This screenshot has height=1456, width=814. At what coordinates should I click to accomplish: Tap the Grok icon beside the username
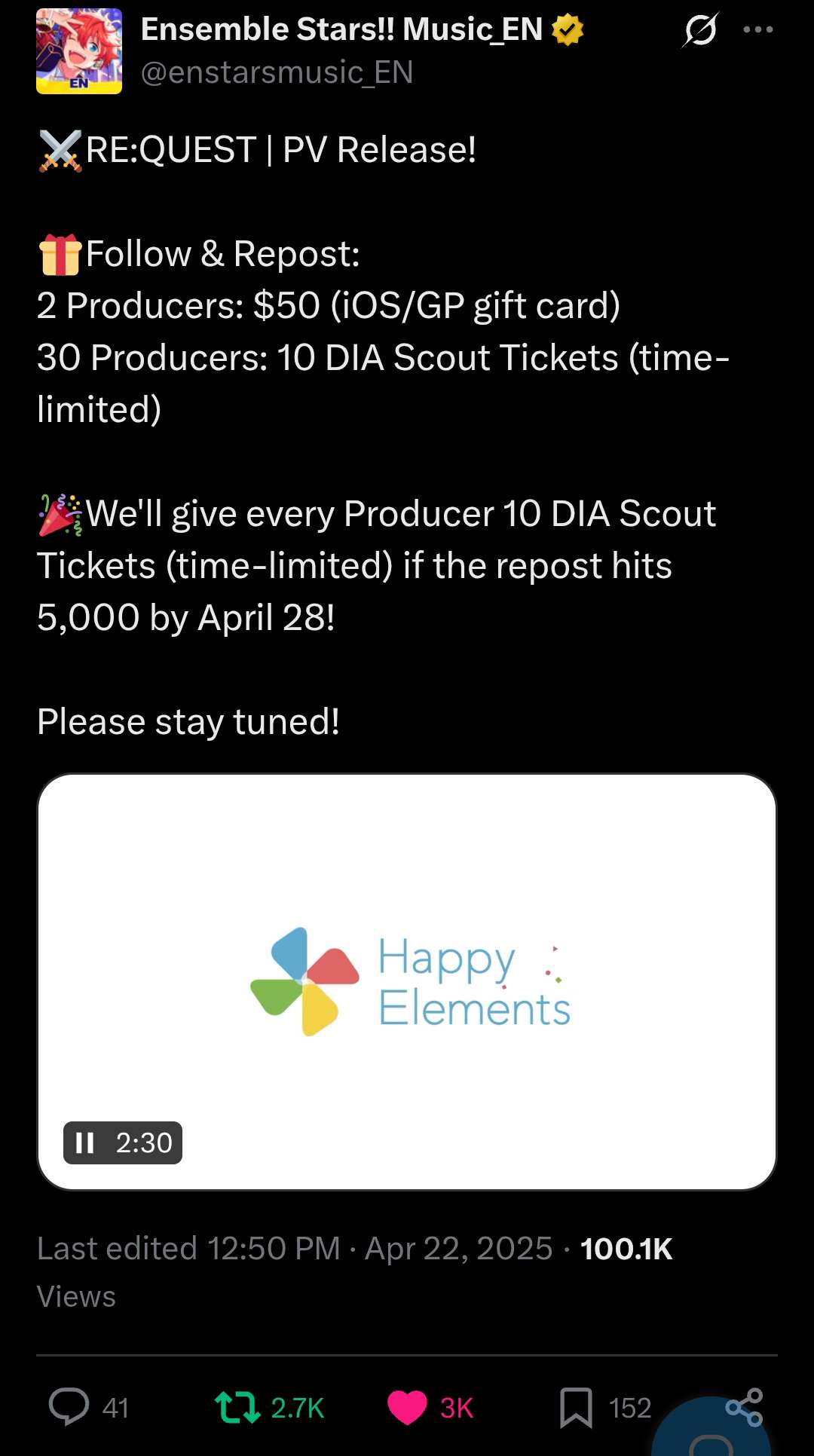(x=700, y=30)
